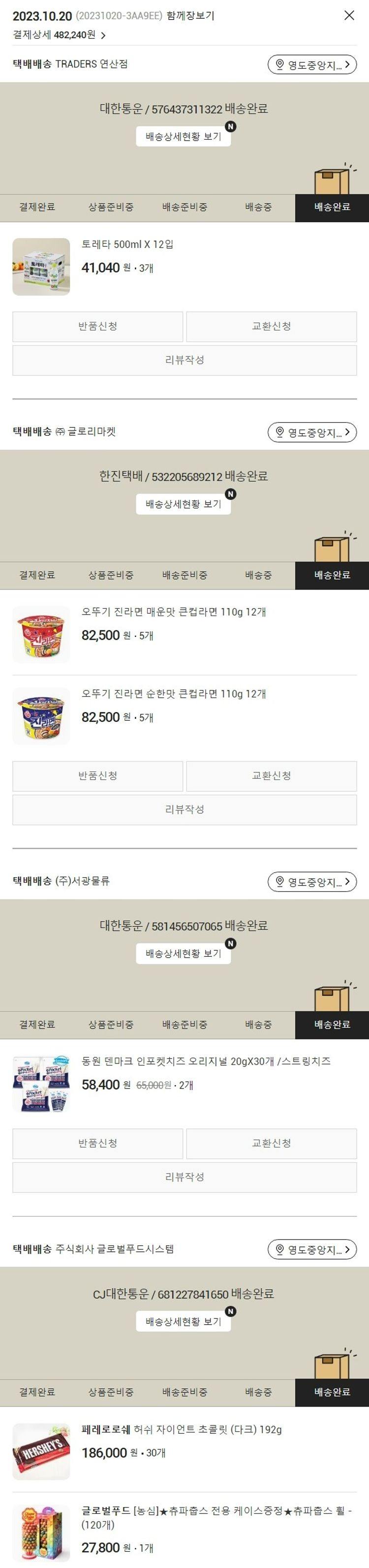Viewport: 369px width, 1568px height.
Task: Request 반품신청 for 글로리마켓 order
Action: pyautogui.click(x=98, y=775)
